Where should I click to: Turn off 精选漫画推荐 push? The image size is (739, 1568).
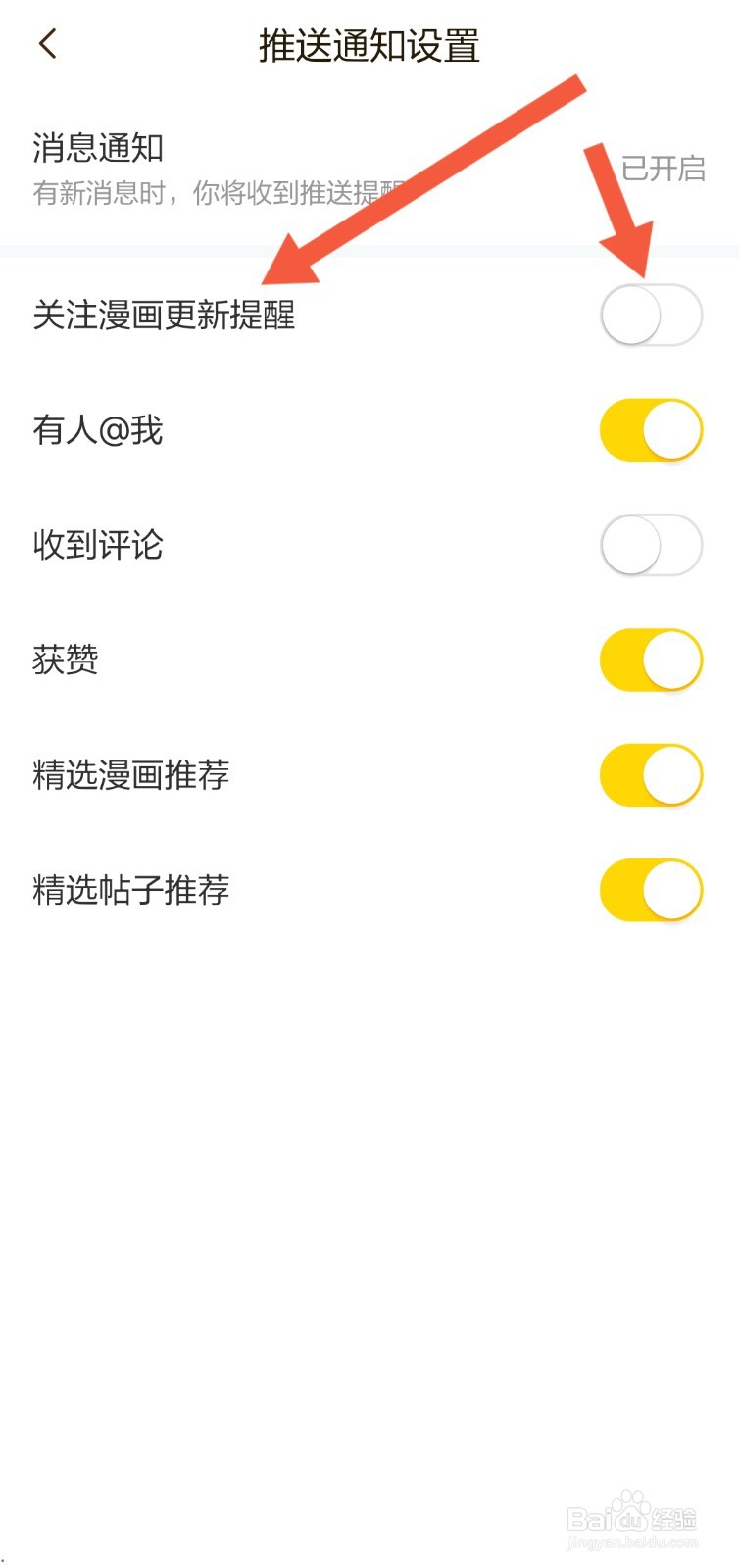click(651, 775)
